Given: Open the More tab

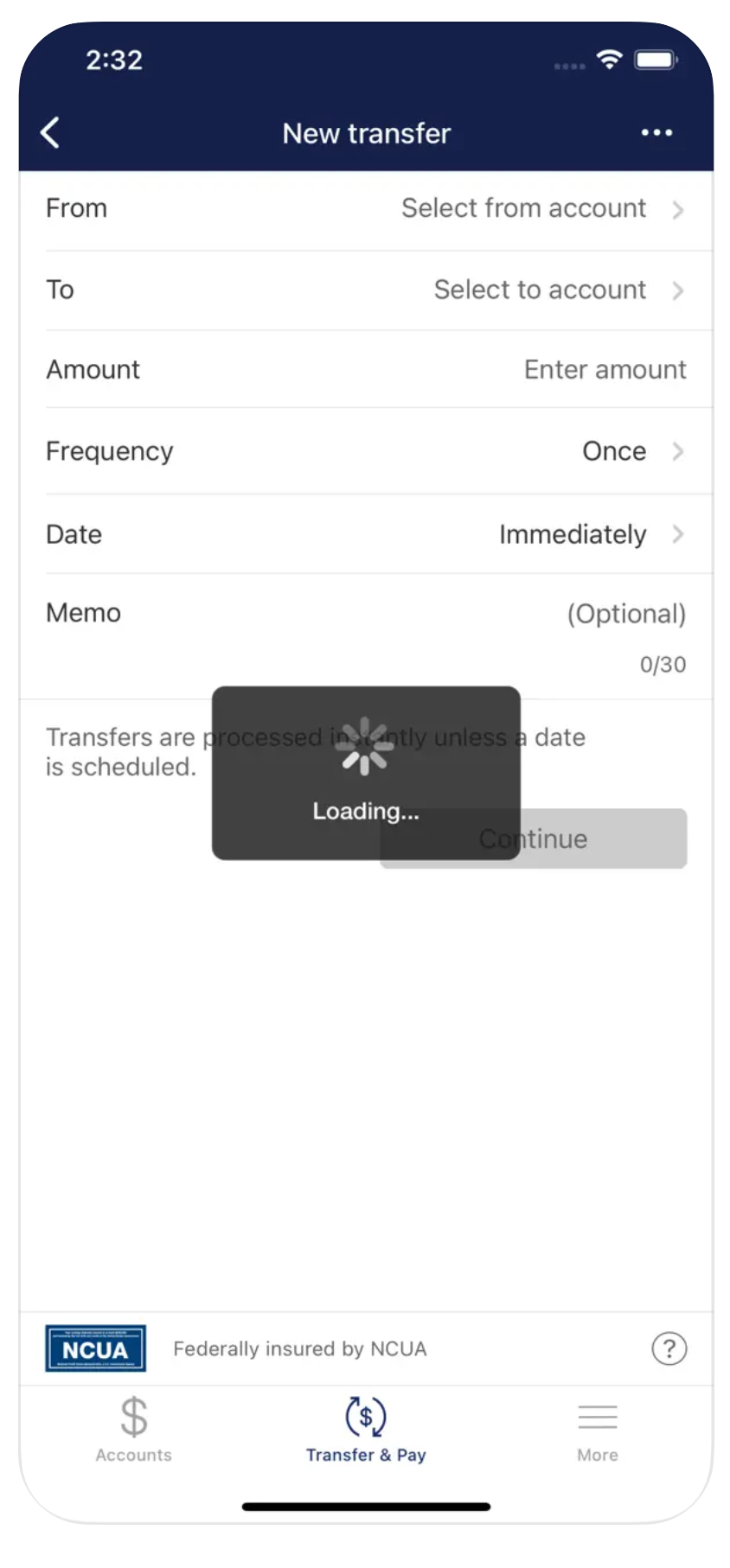Looking at the screenshot, I should 598,1431.
